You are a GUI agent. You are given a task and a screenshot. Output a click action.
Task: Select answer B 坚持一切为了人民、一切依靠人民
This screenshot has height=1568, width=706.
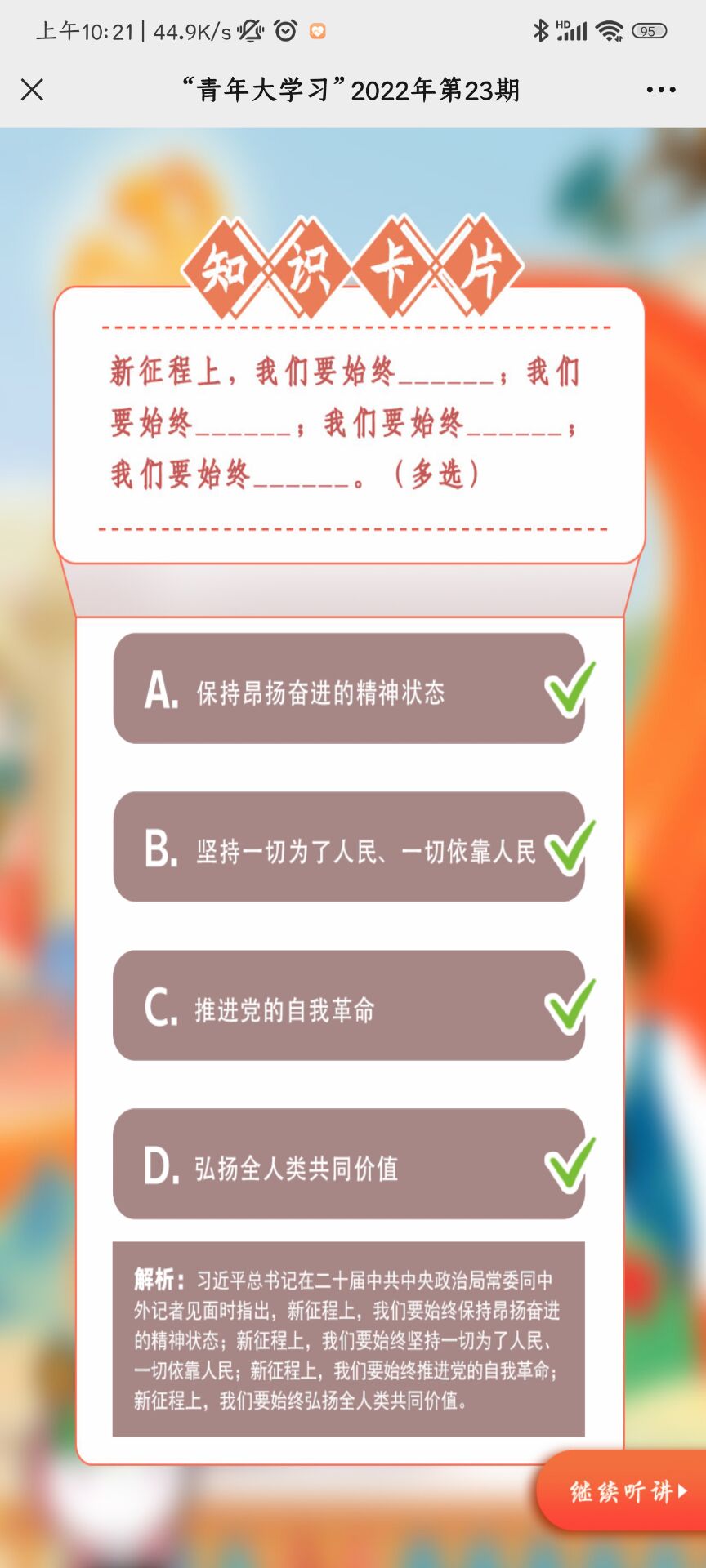[x=349, y=847]
